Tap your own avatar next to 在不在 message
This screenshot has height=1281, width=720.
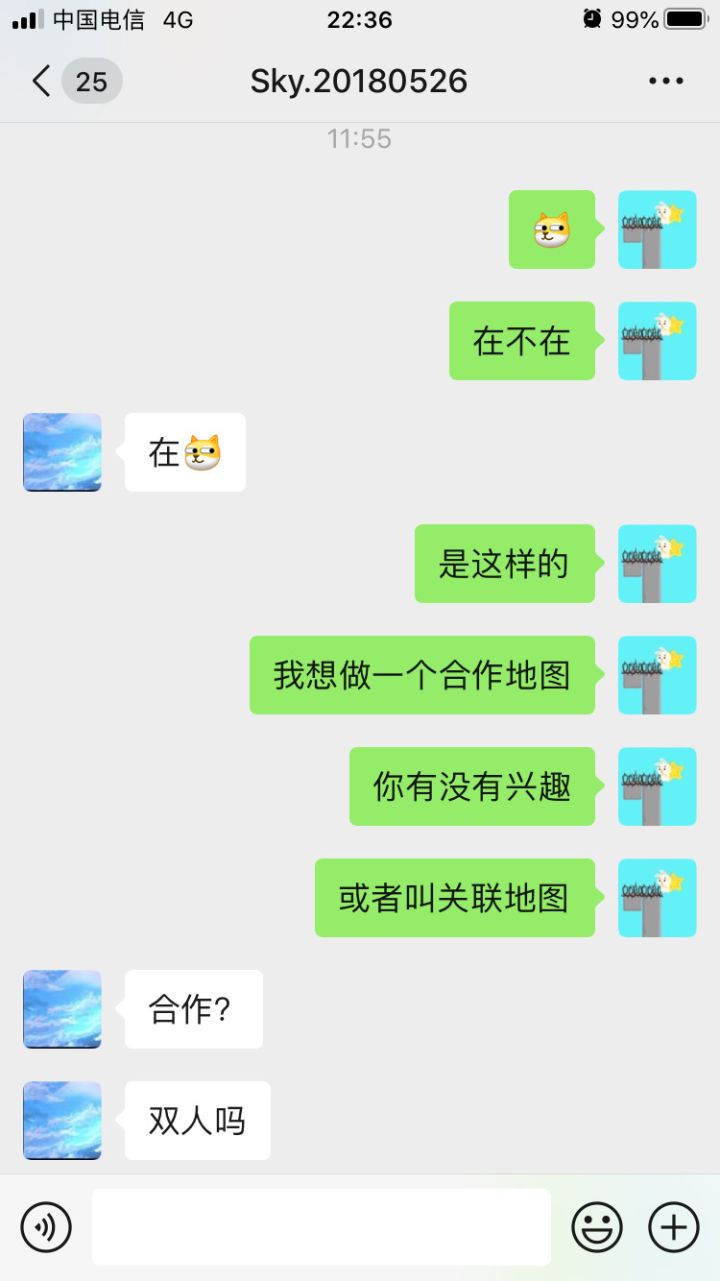[x=657, y=340]
